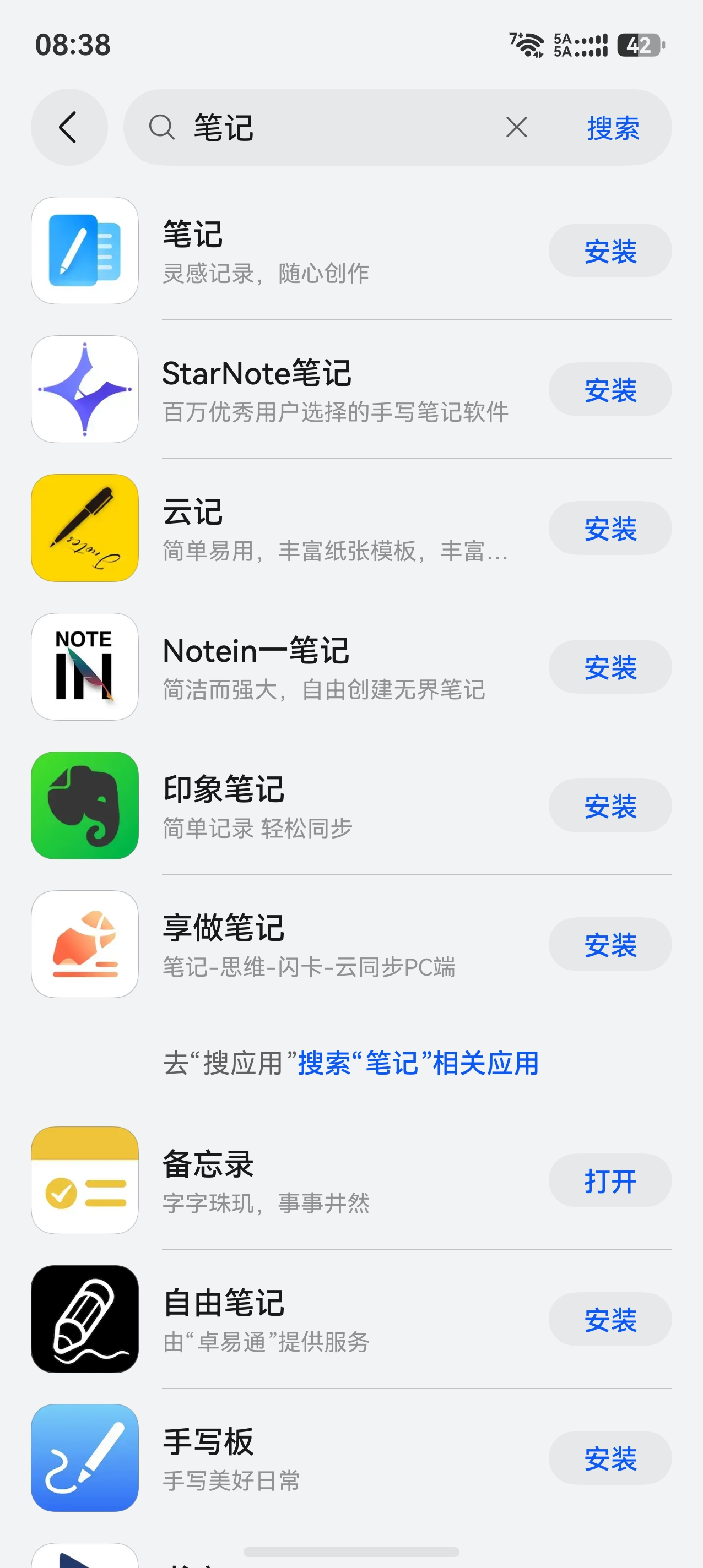Select the 手写板 app icon

84,1458
